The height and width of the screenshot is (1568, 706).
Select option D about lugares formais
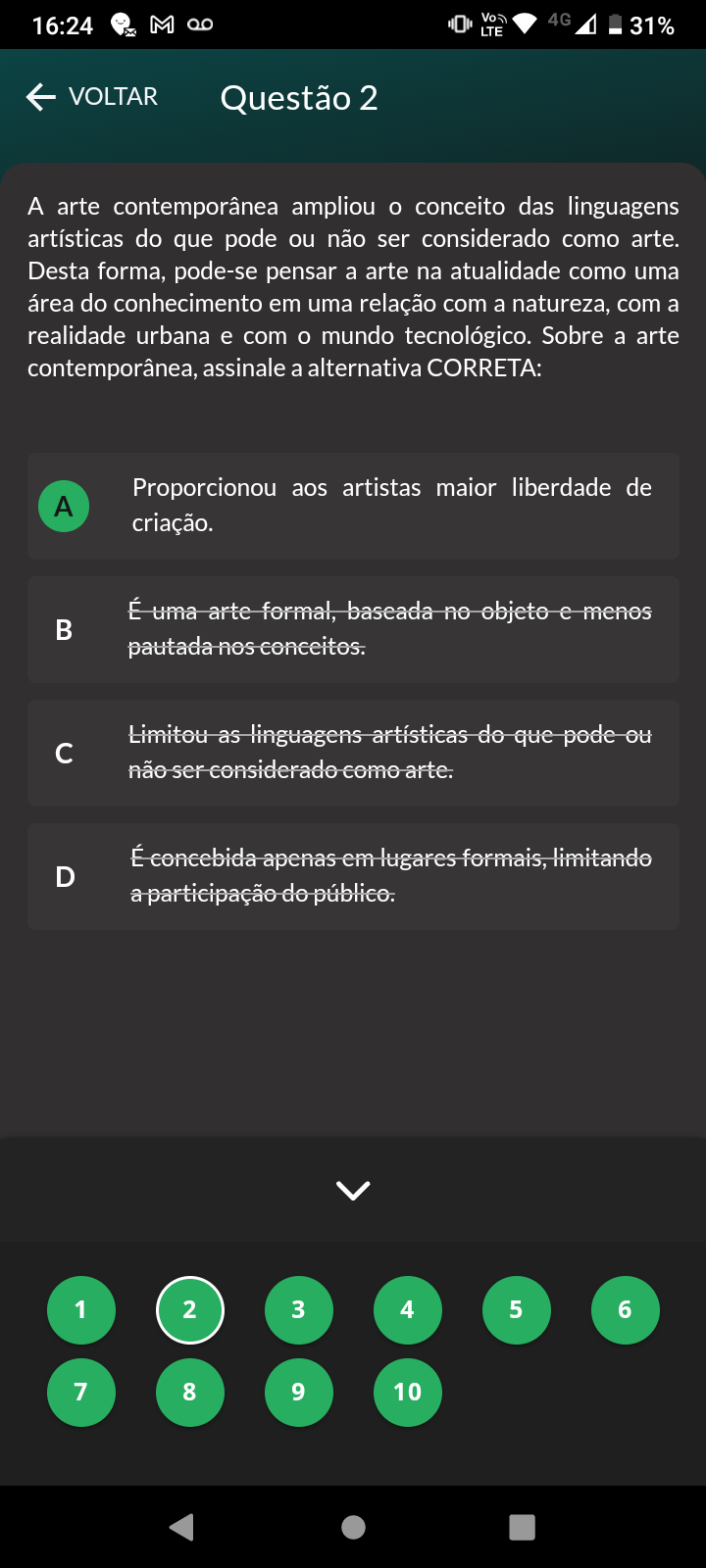(x=353, y=876)
